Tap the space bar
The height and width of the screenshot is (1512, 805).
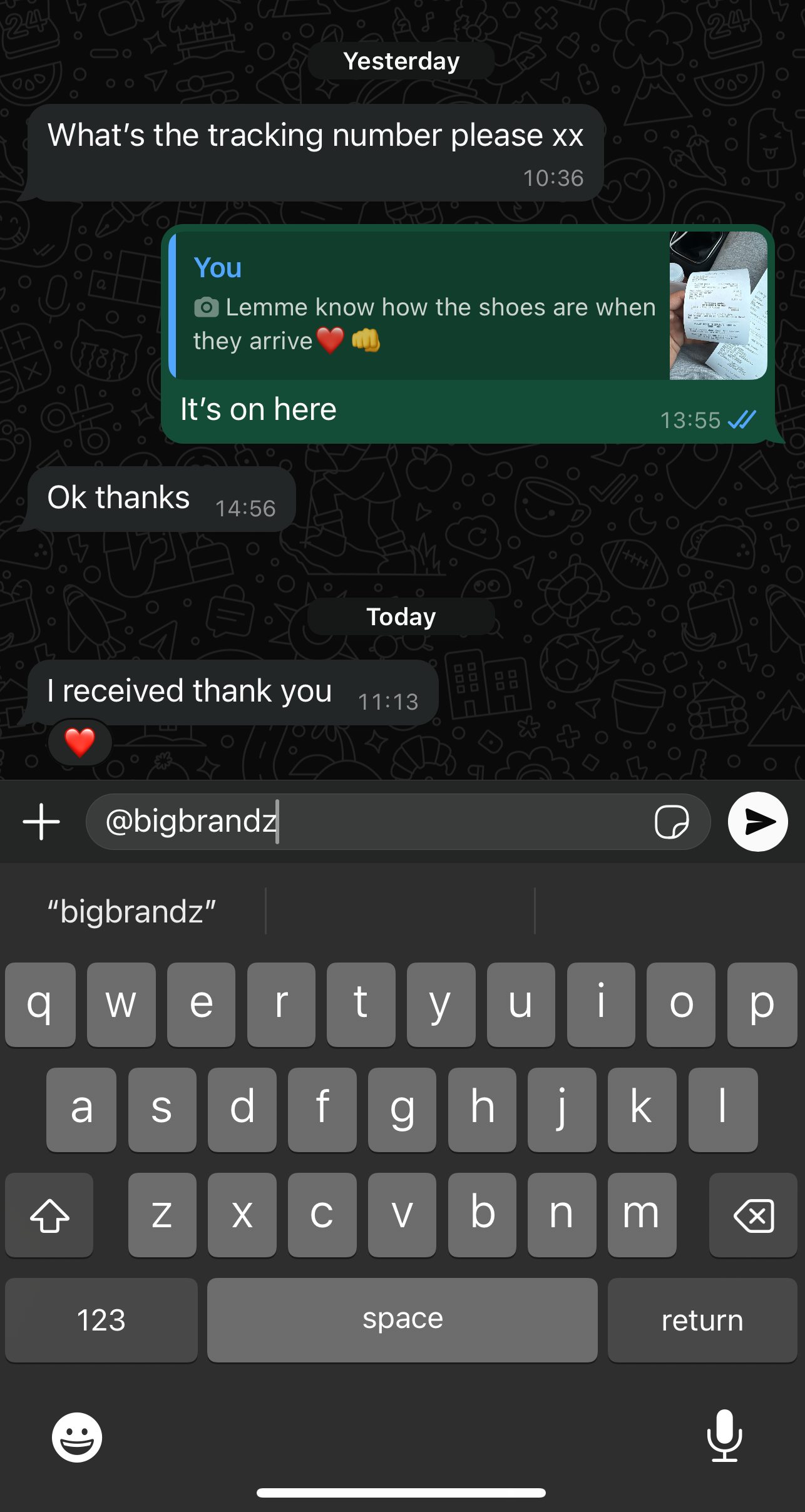tap(402, 1320)
